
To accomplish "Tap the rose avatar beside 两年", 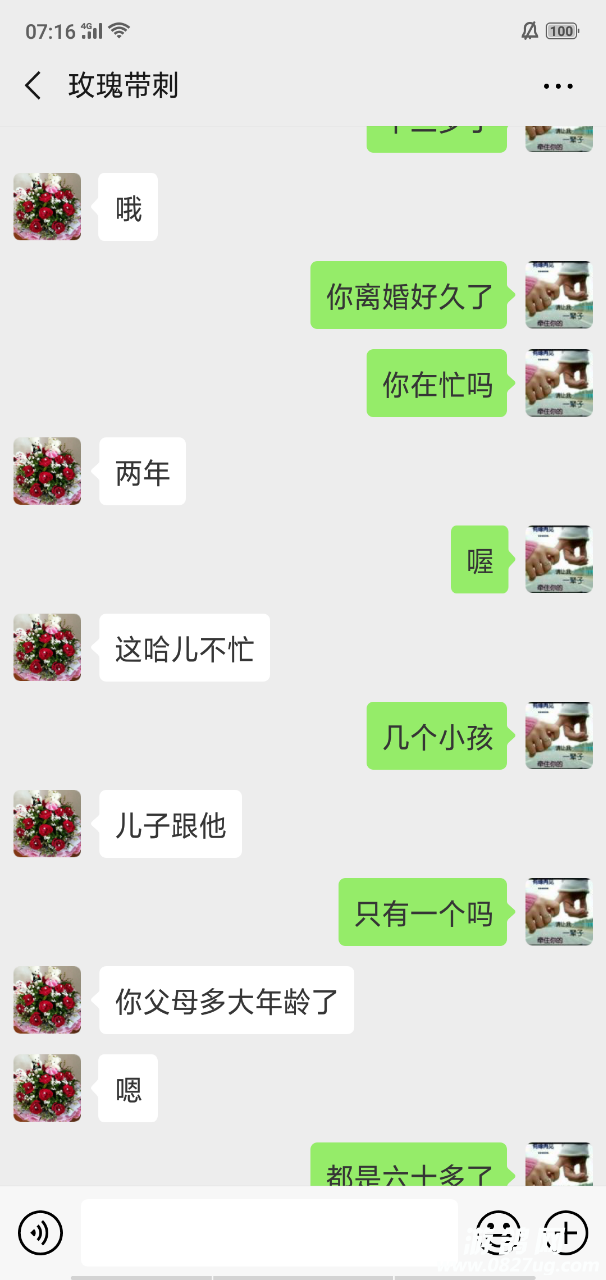I will [x=47, y=471].
